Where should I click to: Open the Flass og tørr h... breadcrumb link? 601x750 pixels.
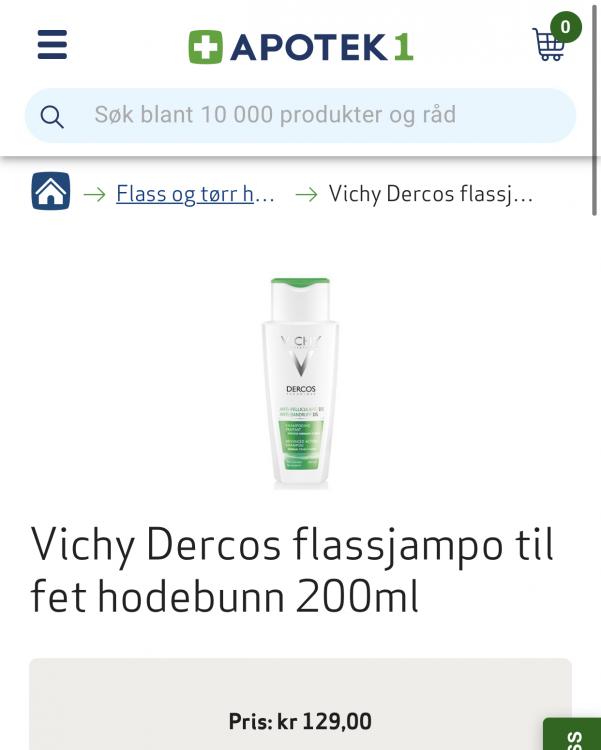[x=195, y=193]
